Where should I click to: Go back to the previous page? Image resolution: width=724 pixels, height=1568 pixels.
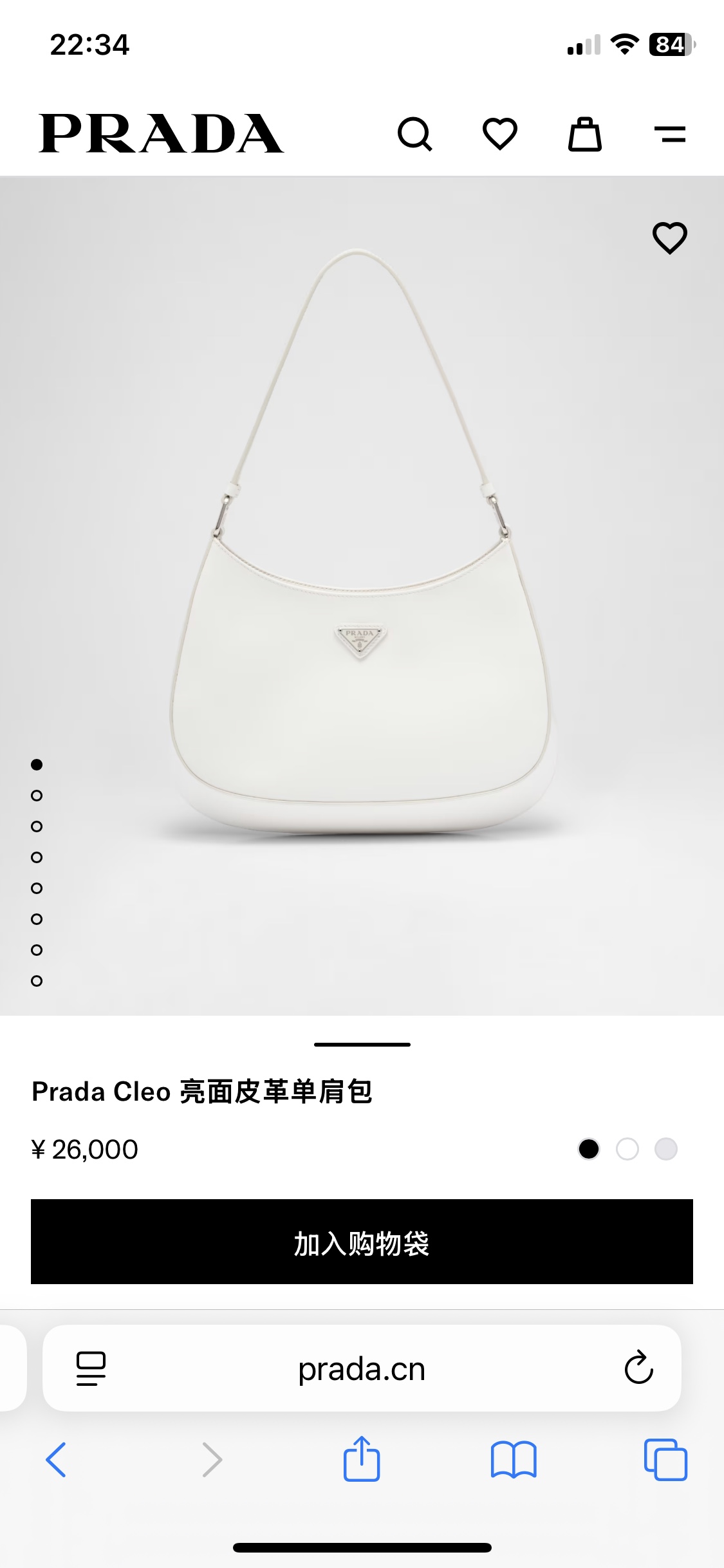tap(56, 1459)
